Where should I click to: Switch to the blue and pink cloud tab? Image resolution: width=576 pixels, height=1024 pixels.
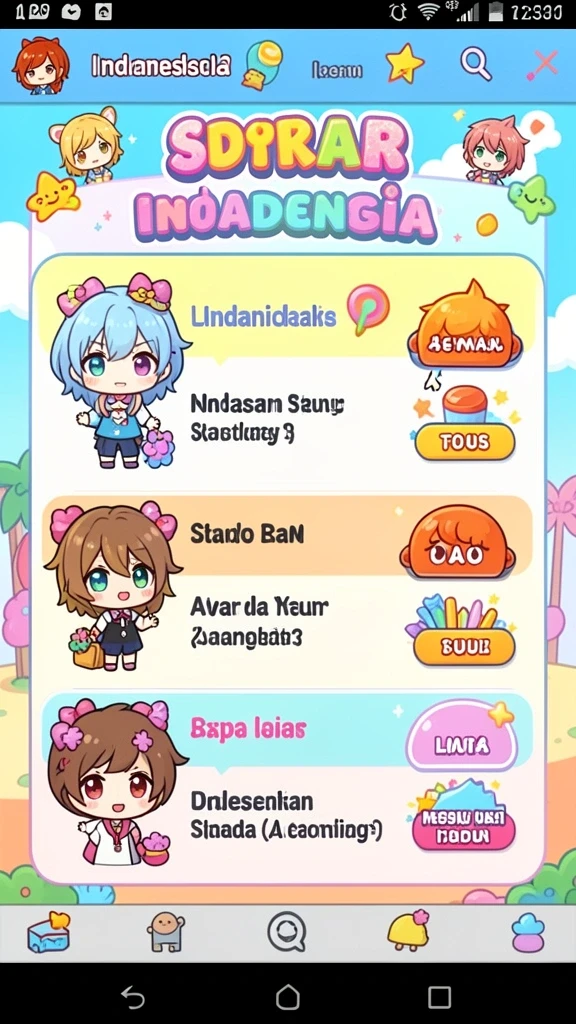coord(528,932)
